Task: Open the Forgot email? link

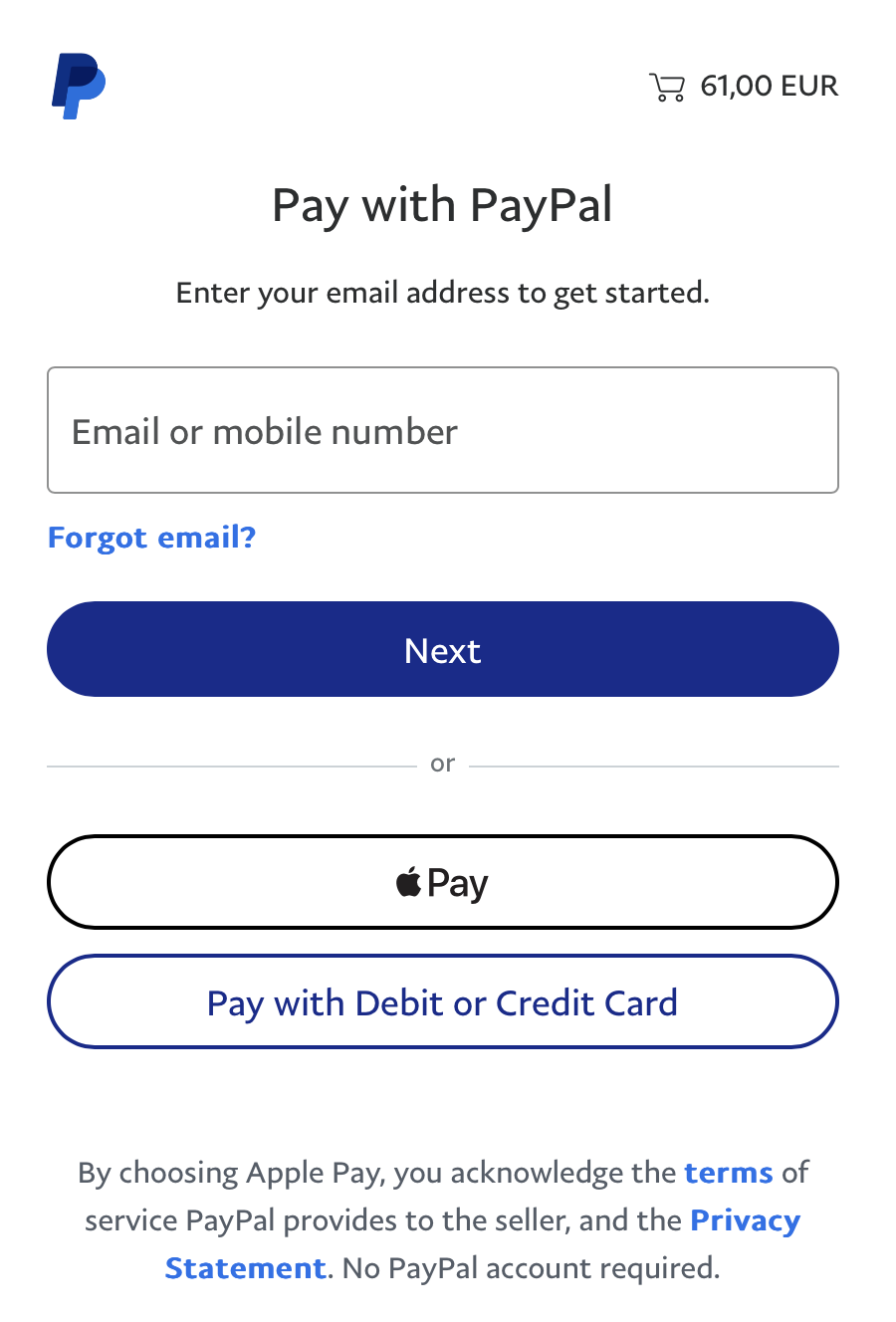Action: 151,538
